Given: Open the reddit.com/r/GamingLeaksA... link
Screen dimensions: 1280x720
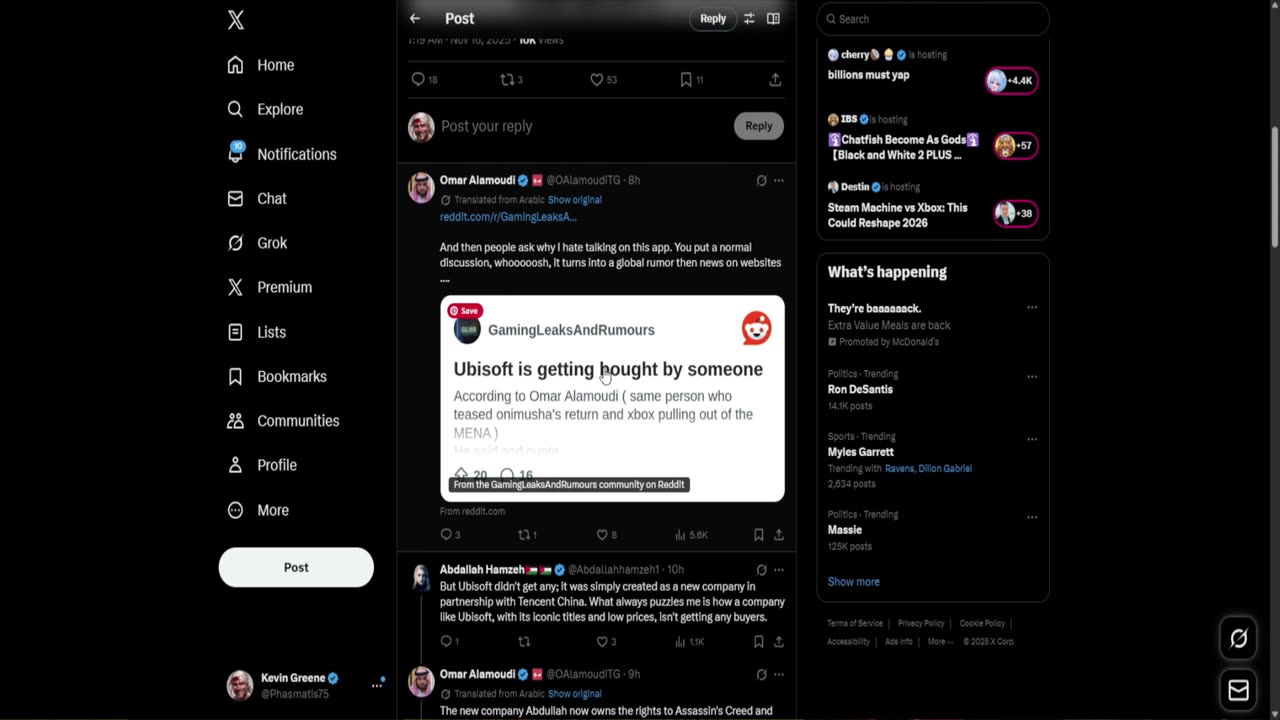Looking at the screenshot, I should pos(508,217).
